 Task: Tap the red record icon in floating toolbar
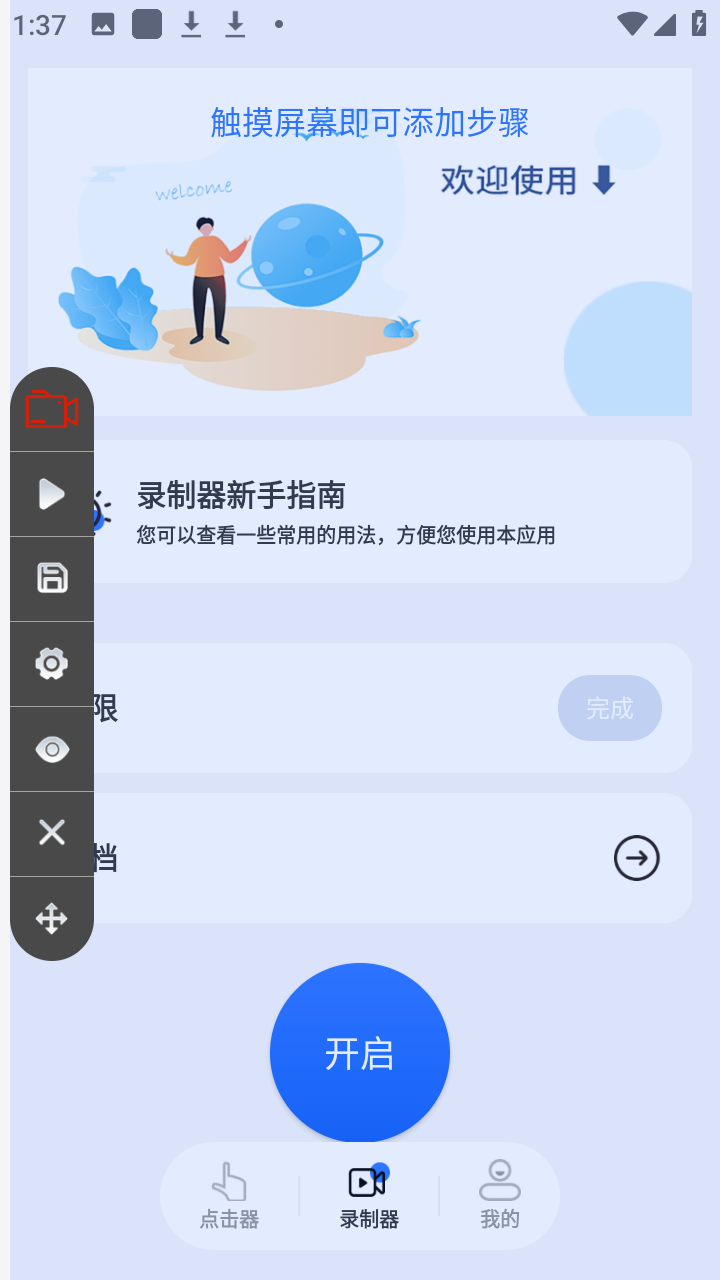(52, 410)
